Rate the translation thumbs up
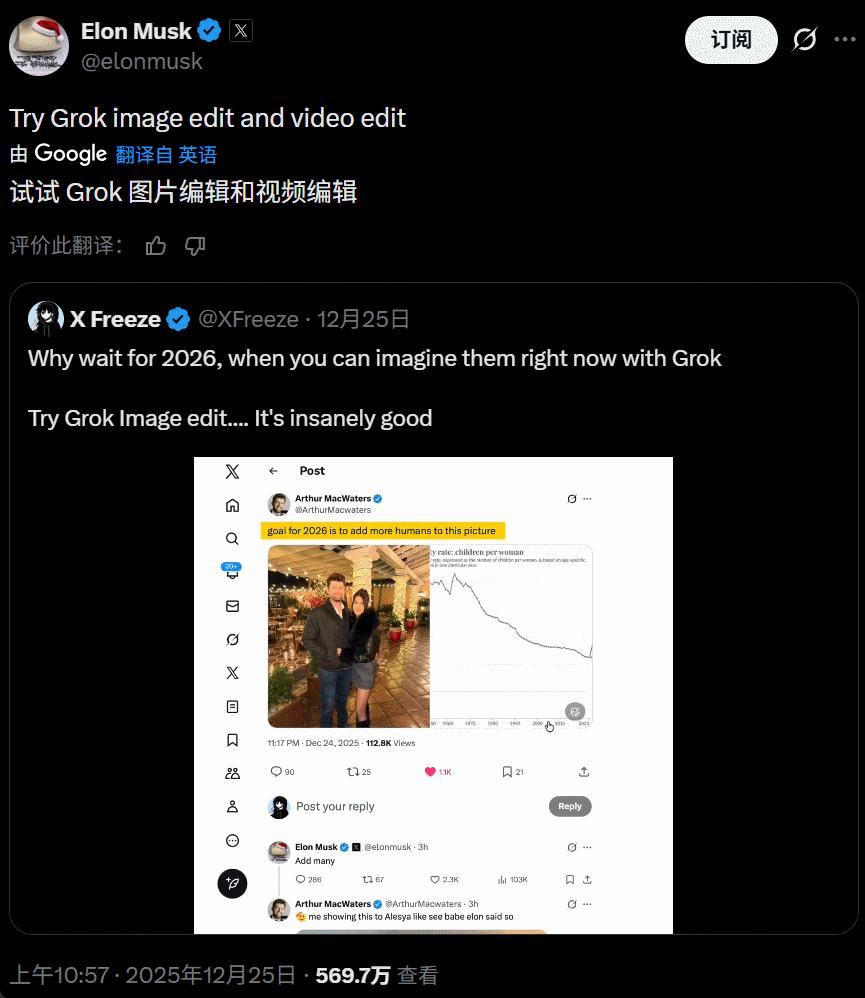 tap(156, 246)
